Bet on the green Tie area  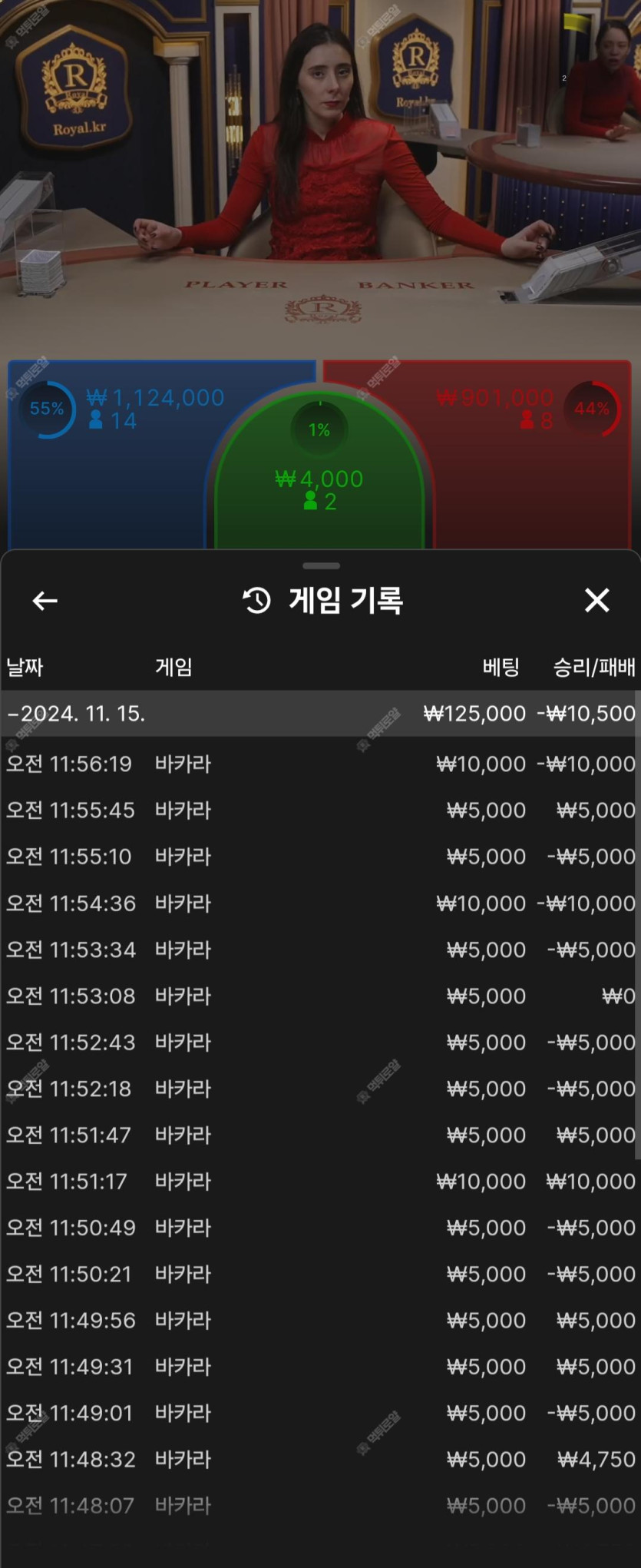[x=319, y=484]
